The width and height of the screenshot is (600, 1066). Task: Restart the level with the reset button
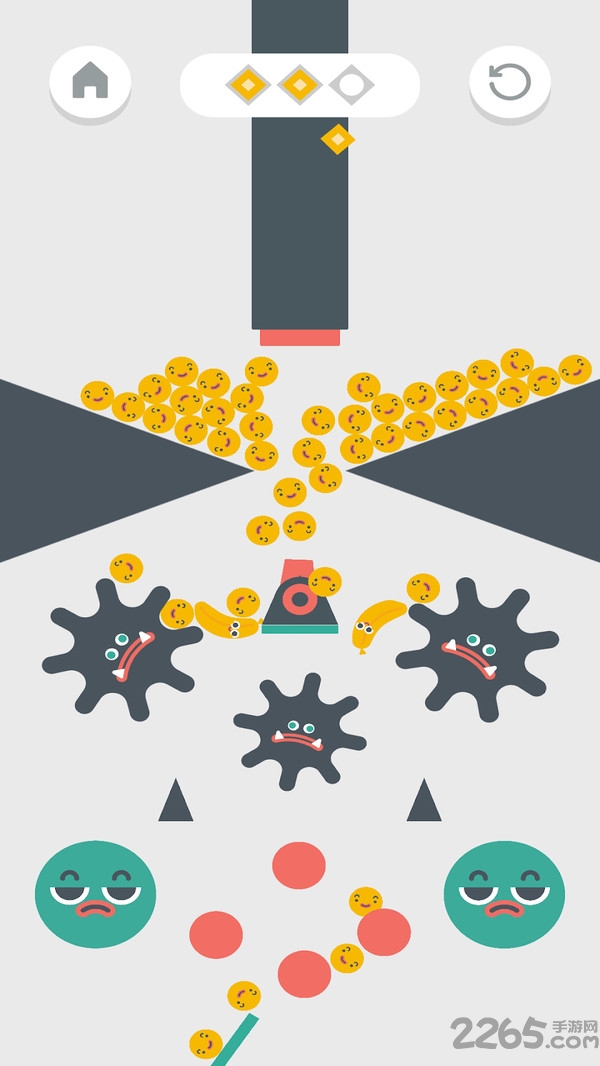pos(509,81)
